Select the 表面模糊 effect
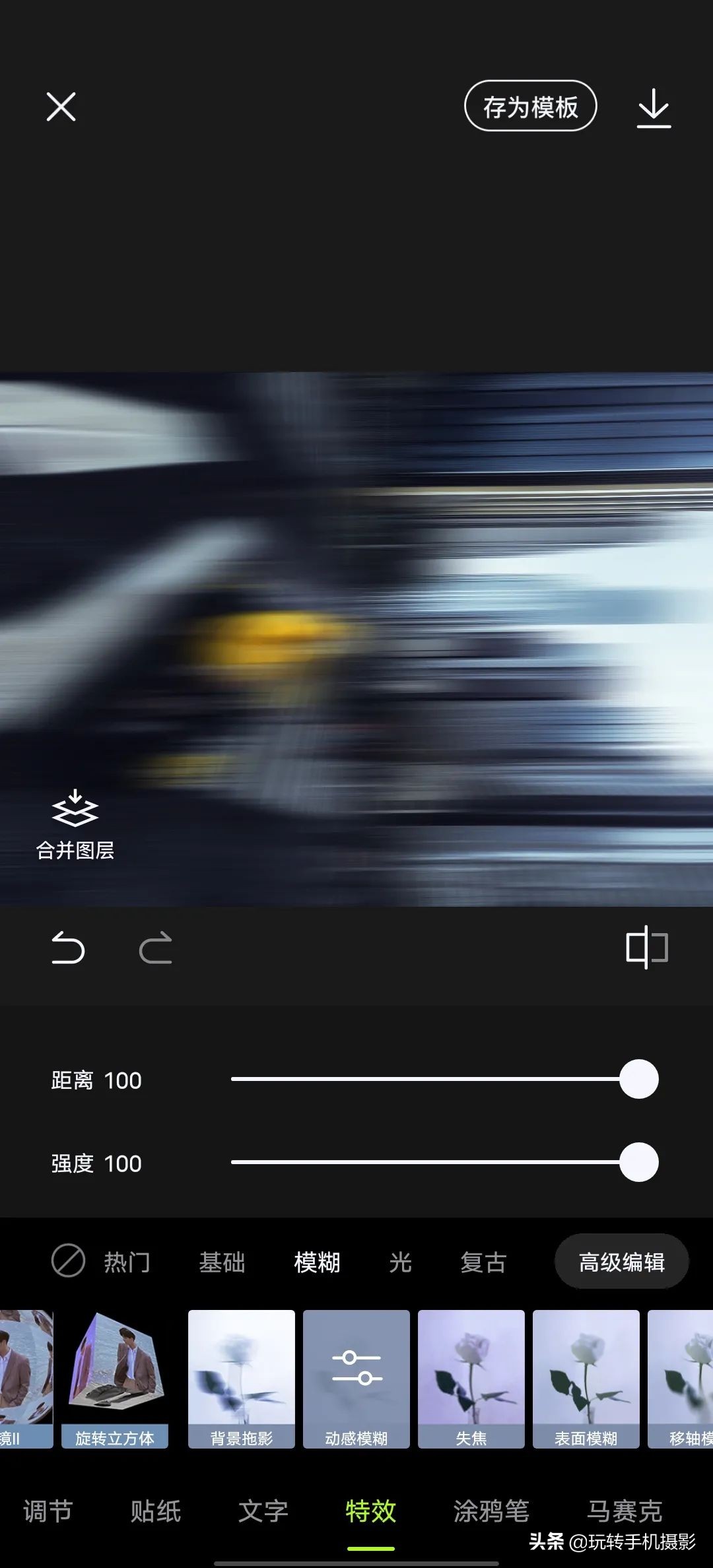The image size is (713, 1568). click(586, 1378)
